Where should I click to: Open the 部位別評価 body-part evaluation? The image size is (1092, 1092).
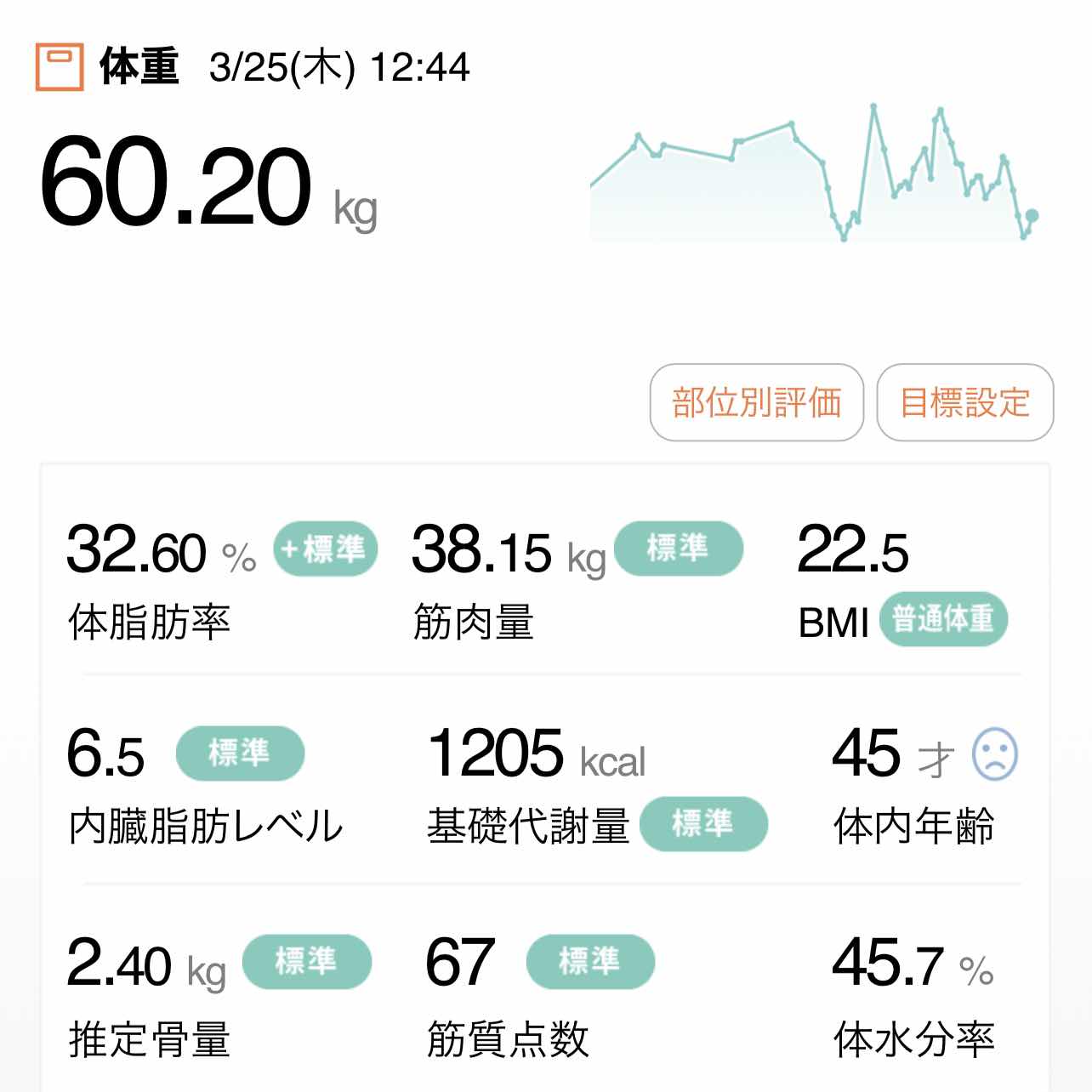pyautogui.click(x=756, y=402)
